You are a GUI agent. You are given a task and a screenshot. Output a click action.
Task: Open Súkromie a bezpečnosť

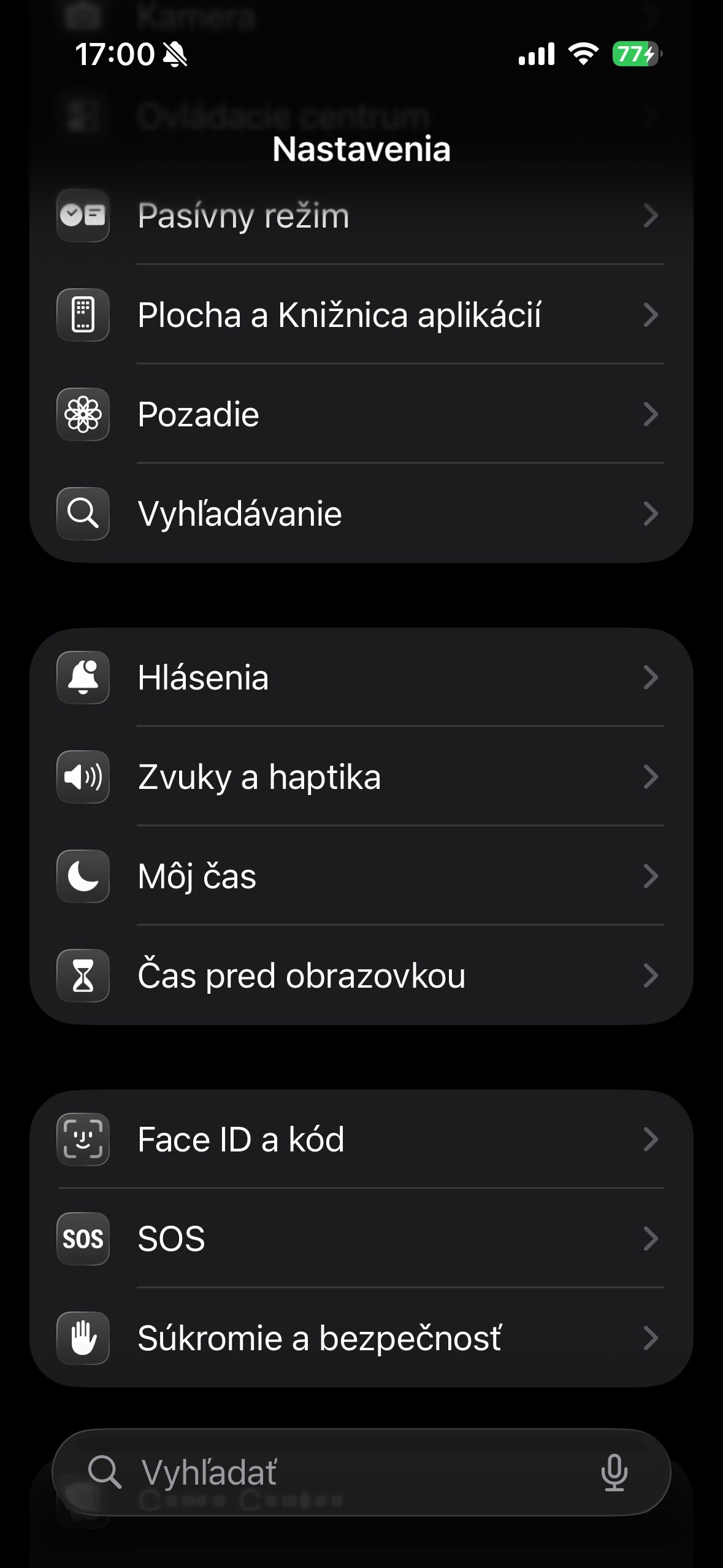point(361,1339)
